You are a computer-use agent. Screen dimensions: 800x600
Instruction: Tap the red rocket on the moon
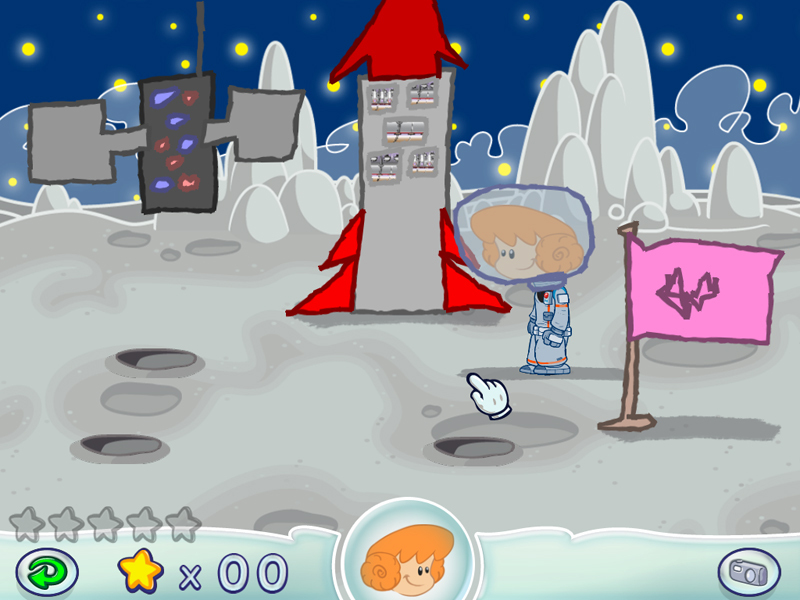[402, 170]
